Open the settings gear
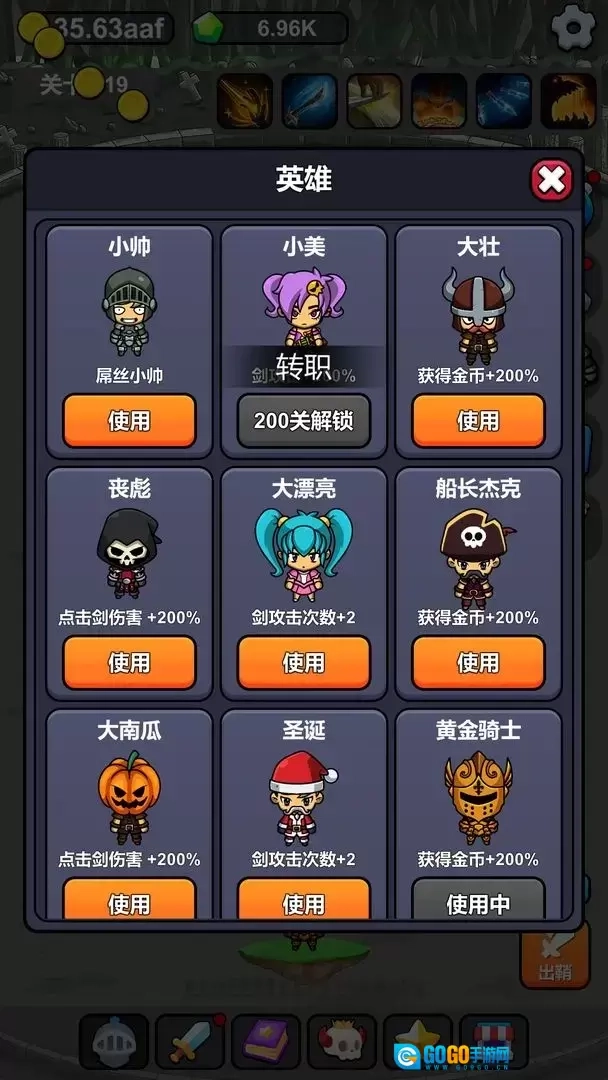 pyautogui.click(x=573, y=28)
